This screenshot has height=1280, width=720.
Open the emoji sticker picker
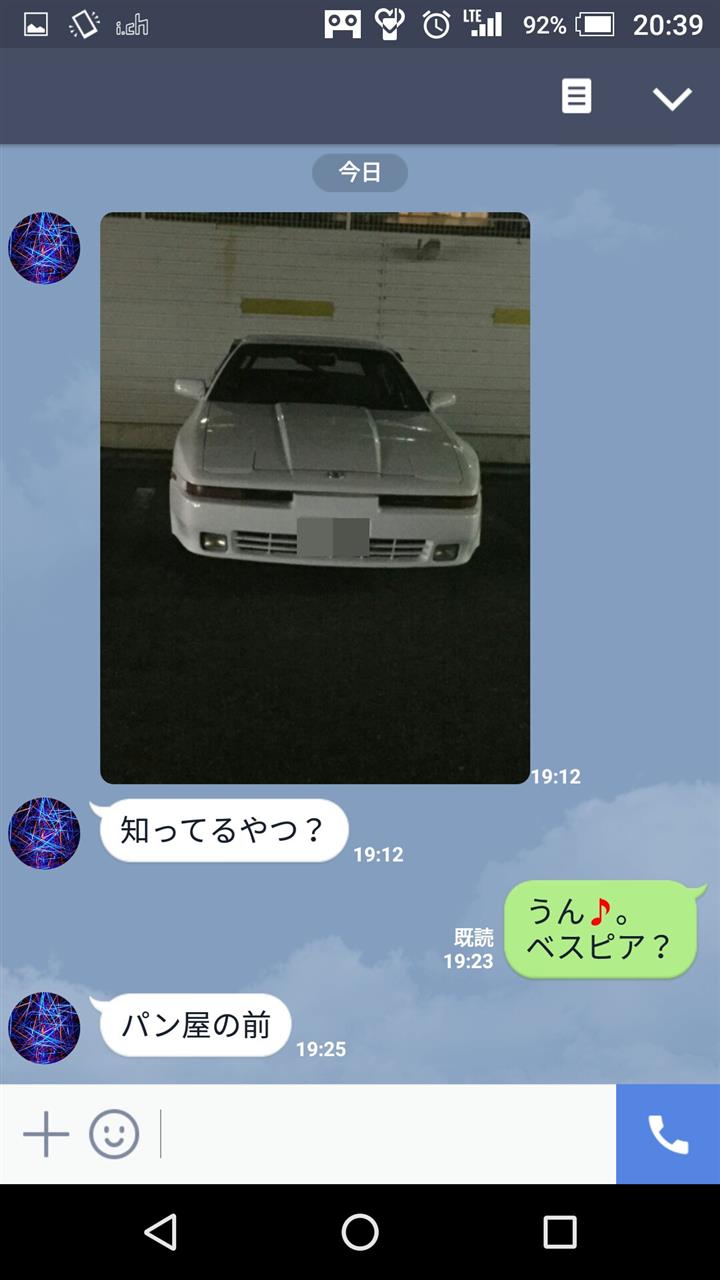tap(114, 1135)
